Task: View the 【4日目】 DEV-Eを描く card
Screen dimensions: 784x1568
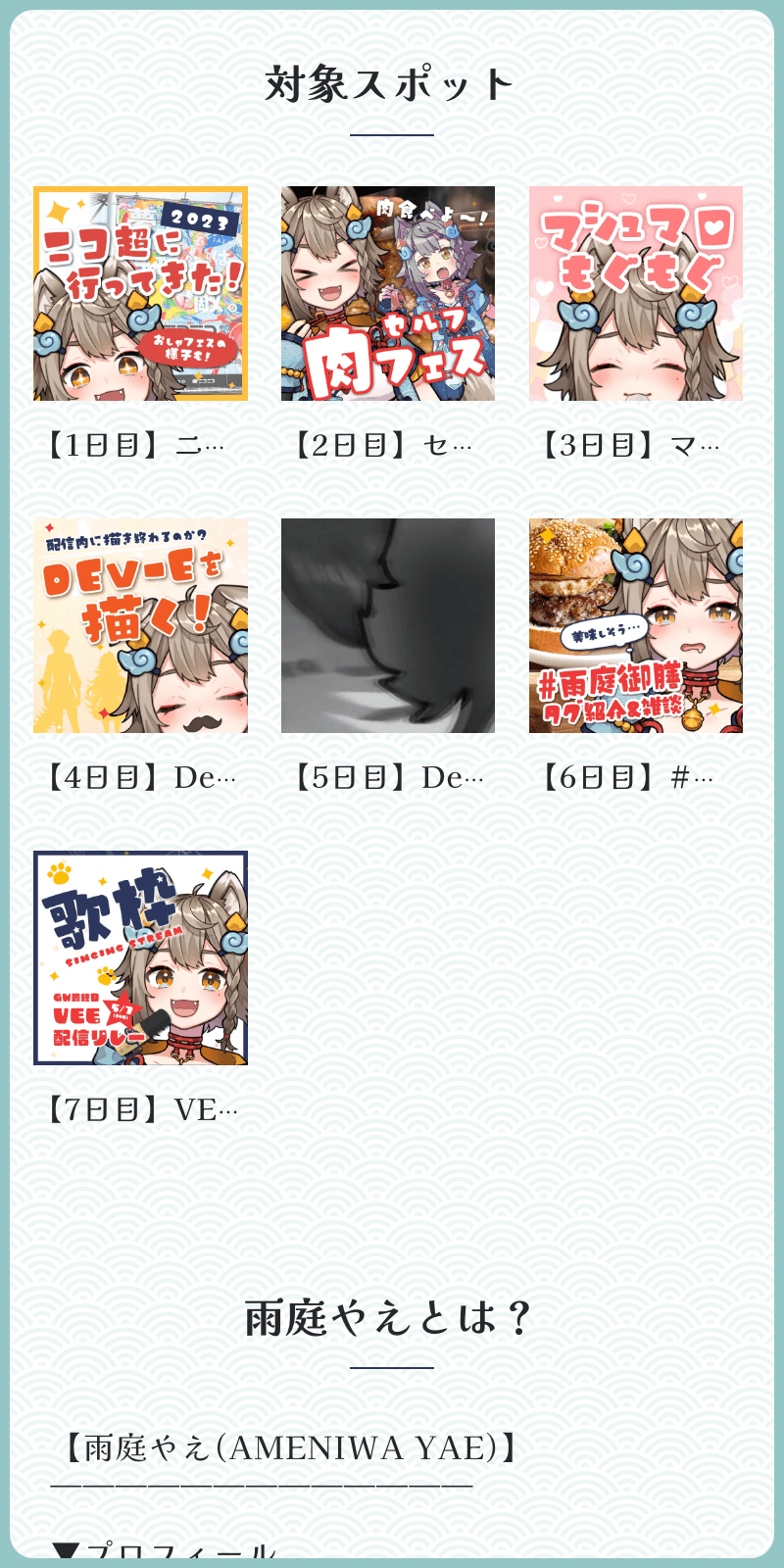Action: point(140,626)
